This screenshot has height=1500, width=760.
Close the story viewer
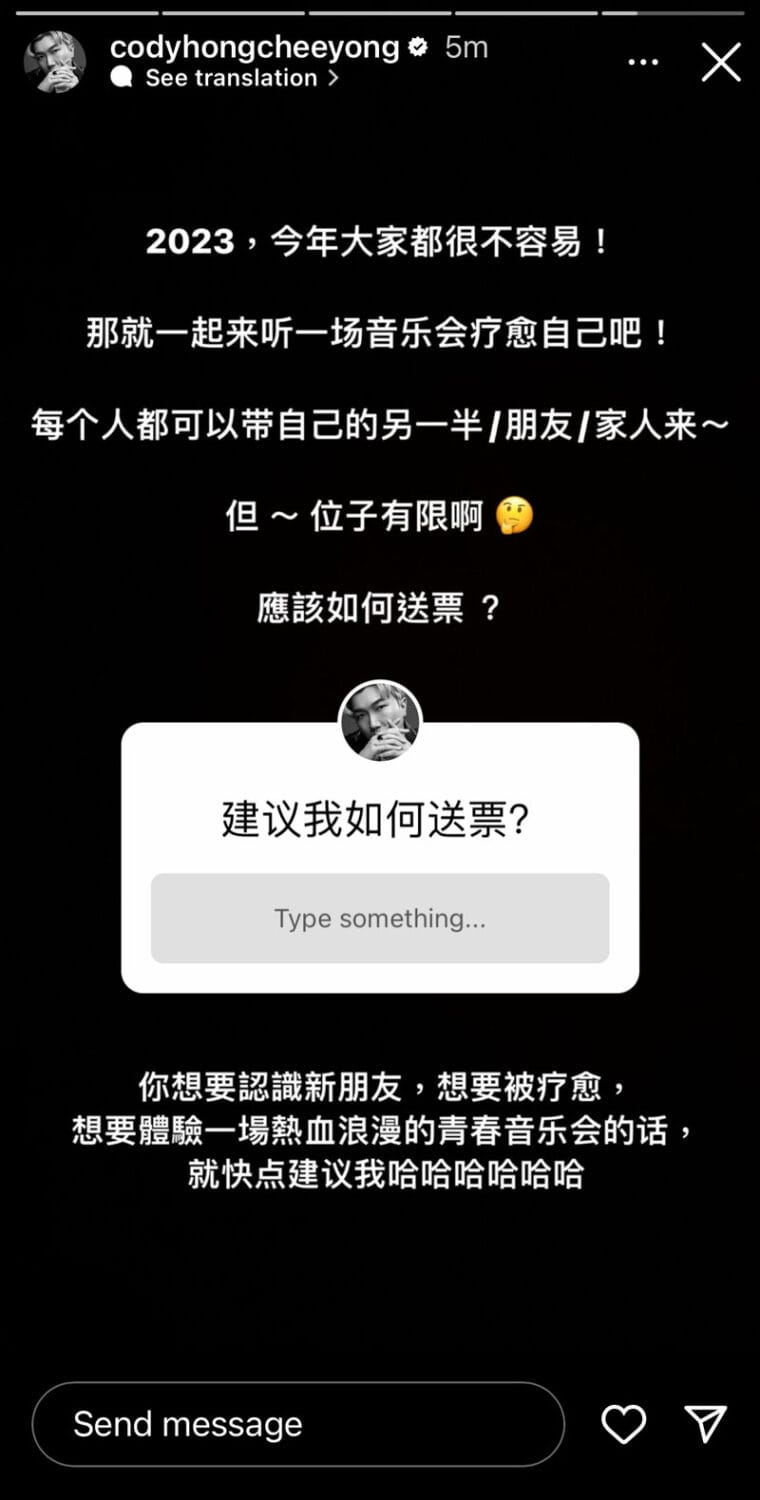720,62
